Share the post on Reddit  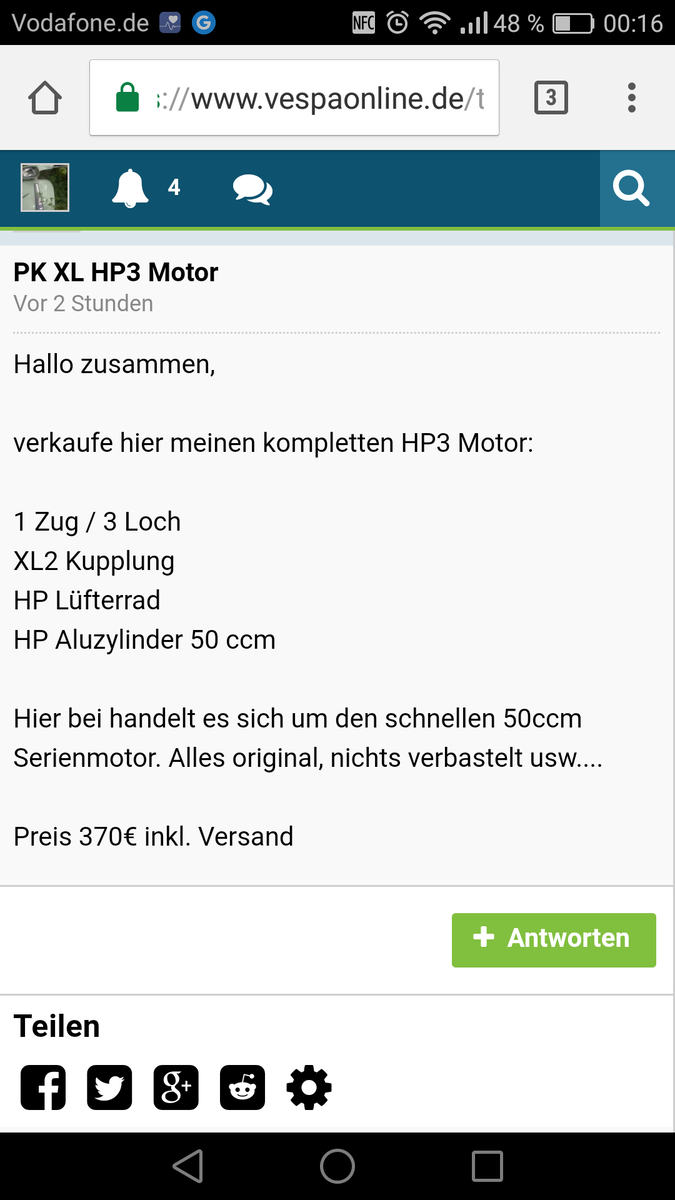point(242,1087)
